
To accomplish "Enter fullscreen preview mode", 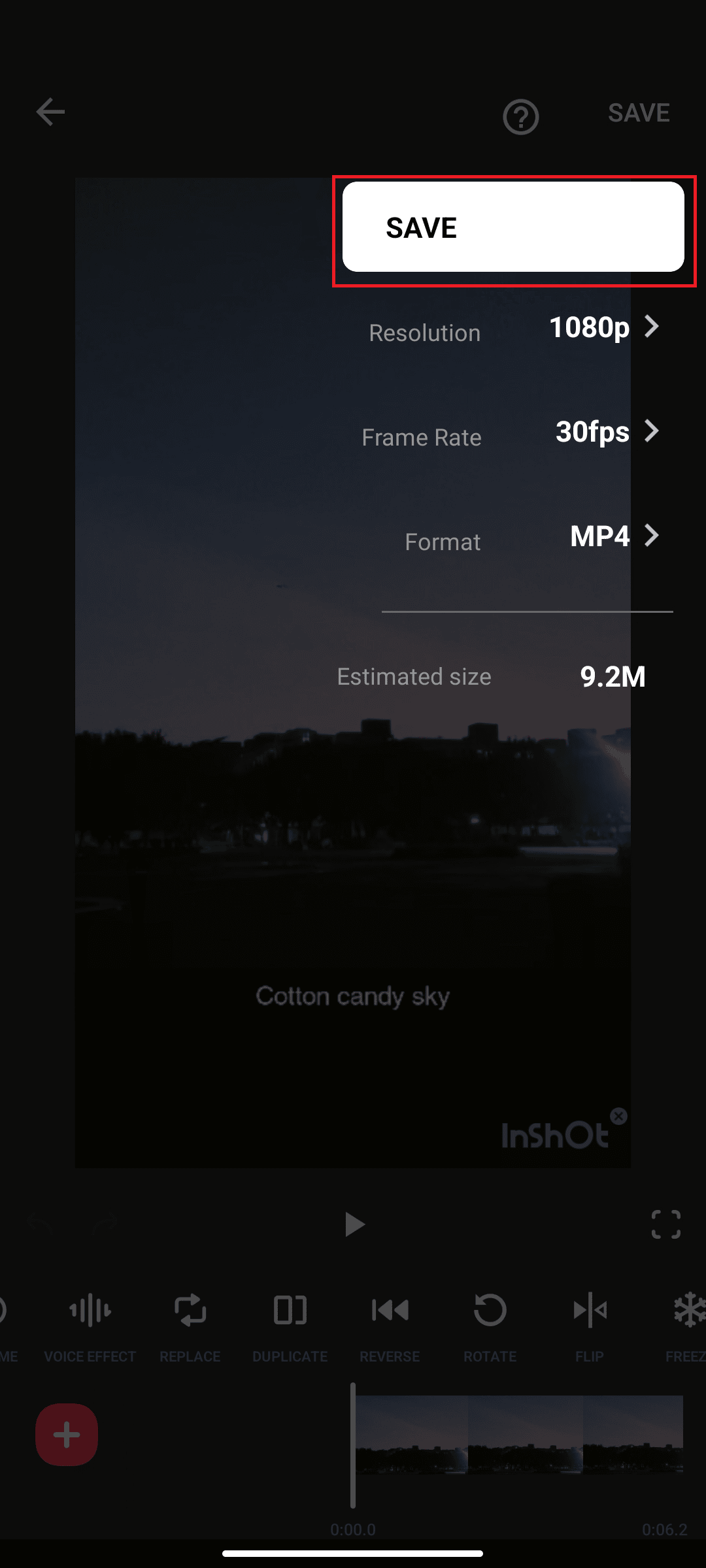I will click(x=665, y=1224).
